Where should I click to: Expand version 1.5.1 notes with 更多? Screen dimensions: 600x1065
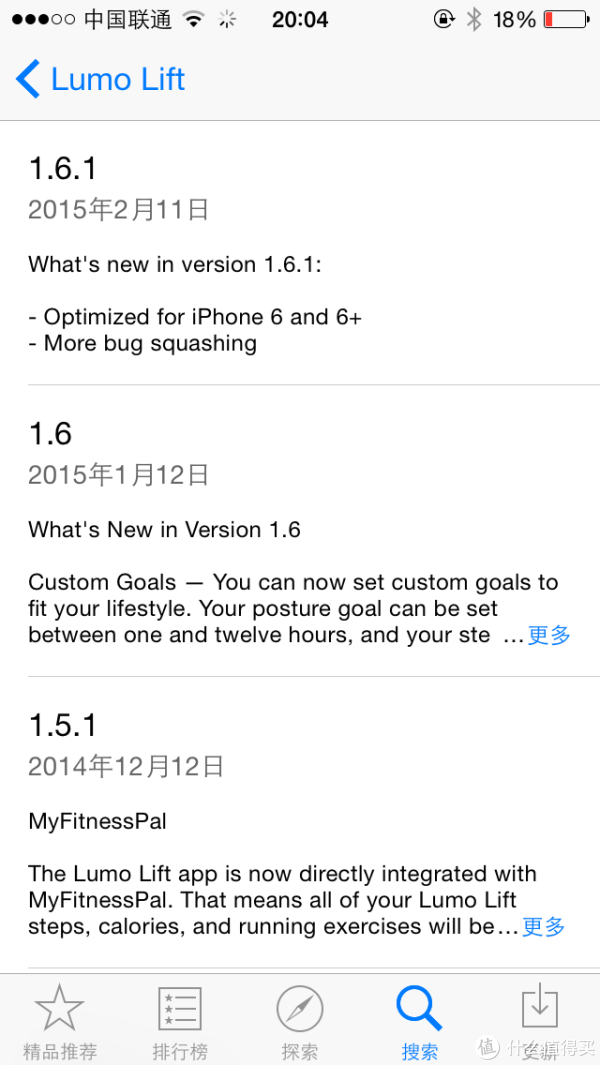click(544, 926)
